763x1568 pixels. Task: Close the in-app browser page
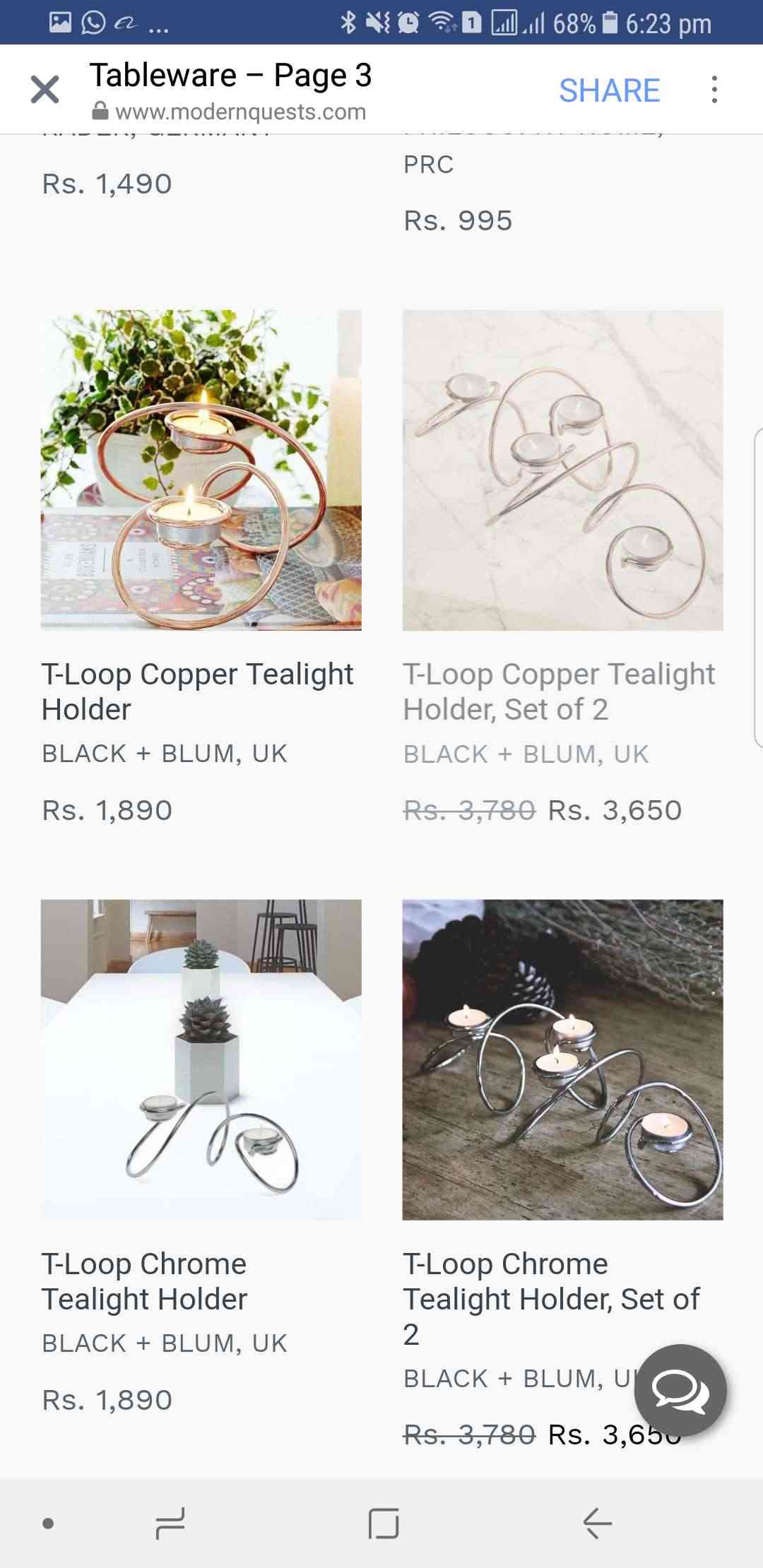click(x=45, y=90)
